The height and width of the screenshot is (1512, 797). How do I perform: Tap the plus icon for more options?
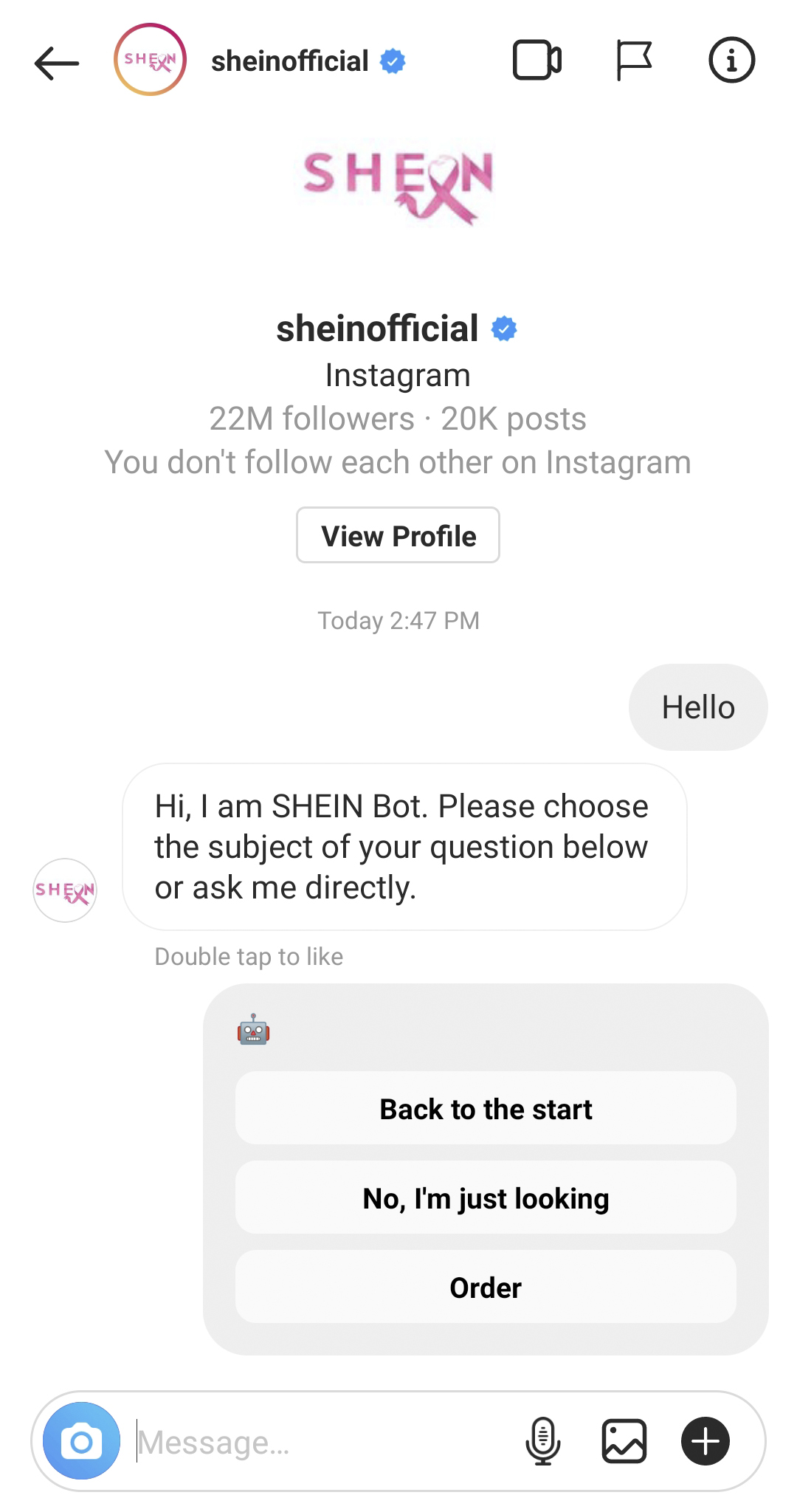point(705,1442)
